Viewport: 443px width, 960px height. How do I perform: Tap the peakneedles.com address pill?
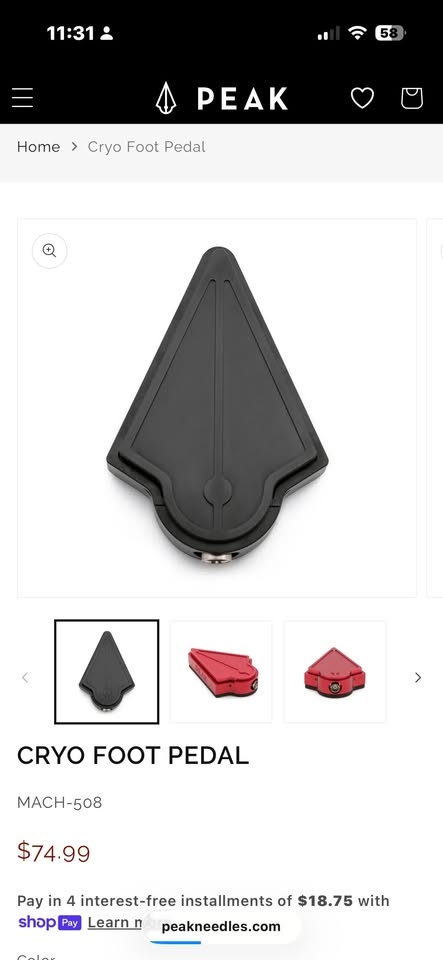coord(222,926)
